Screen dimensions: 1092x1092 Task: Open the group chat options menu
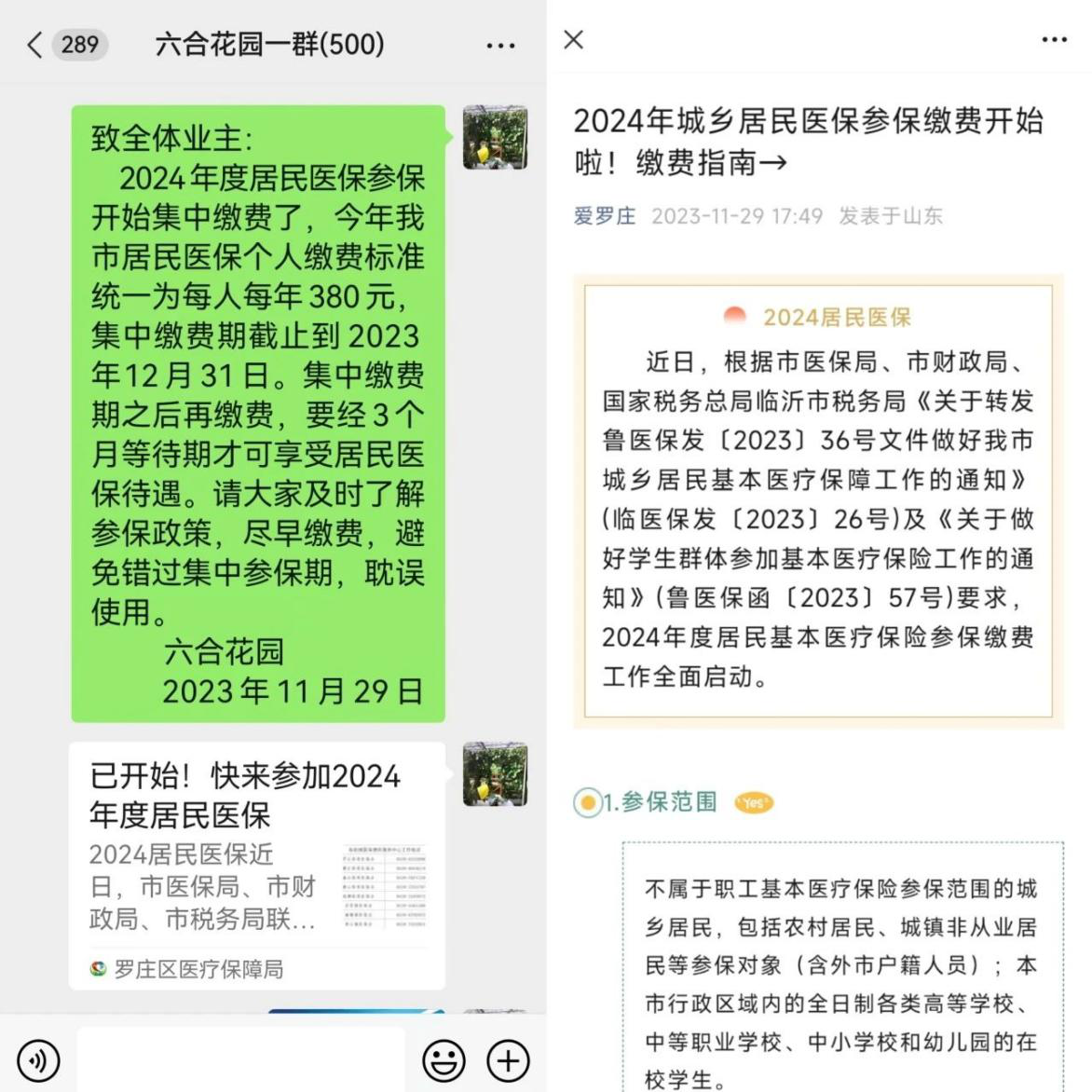500,46
